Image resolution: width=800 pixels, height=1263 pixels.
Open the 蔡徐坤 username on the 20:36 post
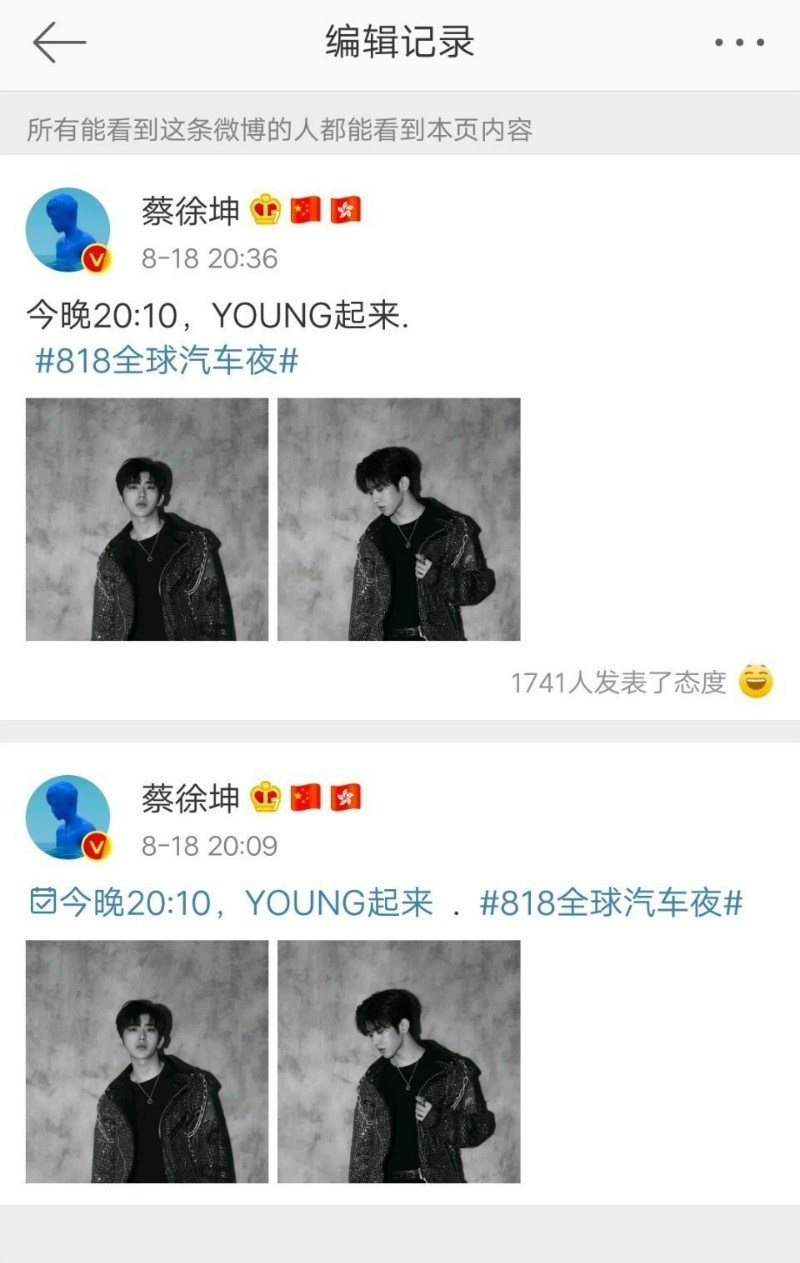pos(191,211)
